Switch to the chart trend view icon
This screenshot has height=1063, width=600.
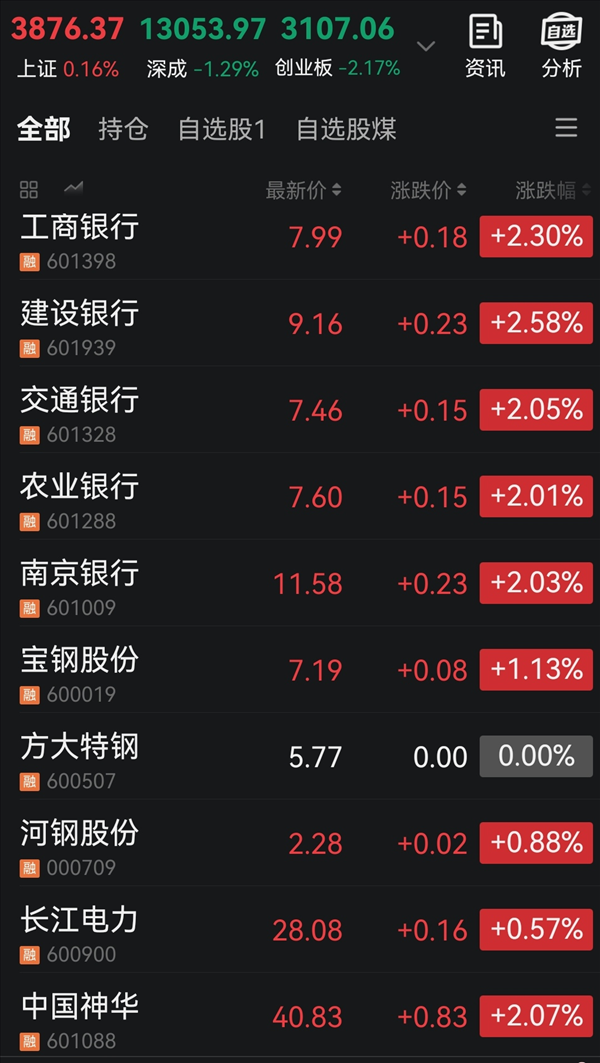coord(73,189)
